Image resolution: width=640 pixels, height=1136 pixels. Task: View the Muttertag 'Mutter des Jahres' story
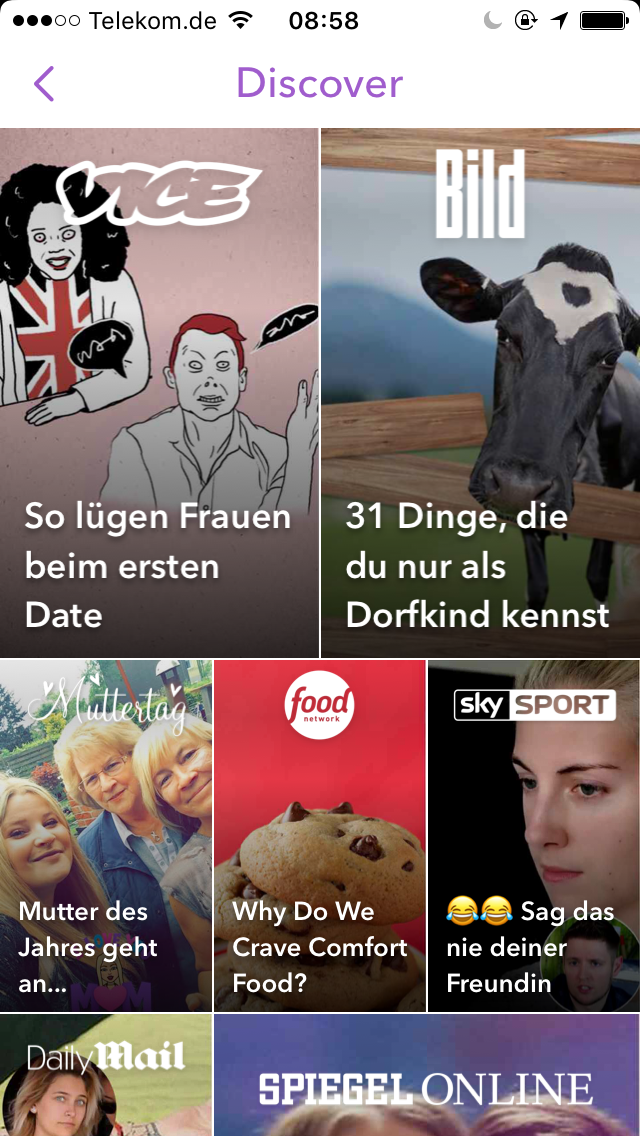click(x=106, y=835)
